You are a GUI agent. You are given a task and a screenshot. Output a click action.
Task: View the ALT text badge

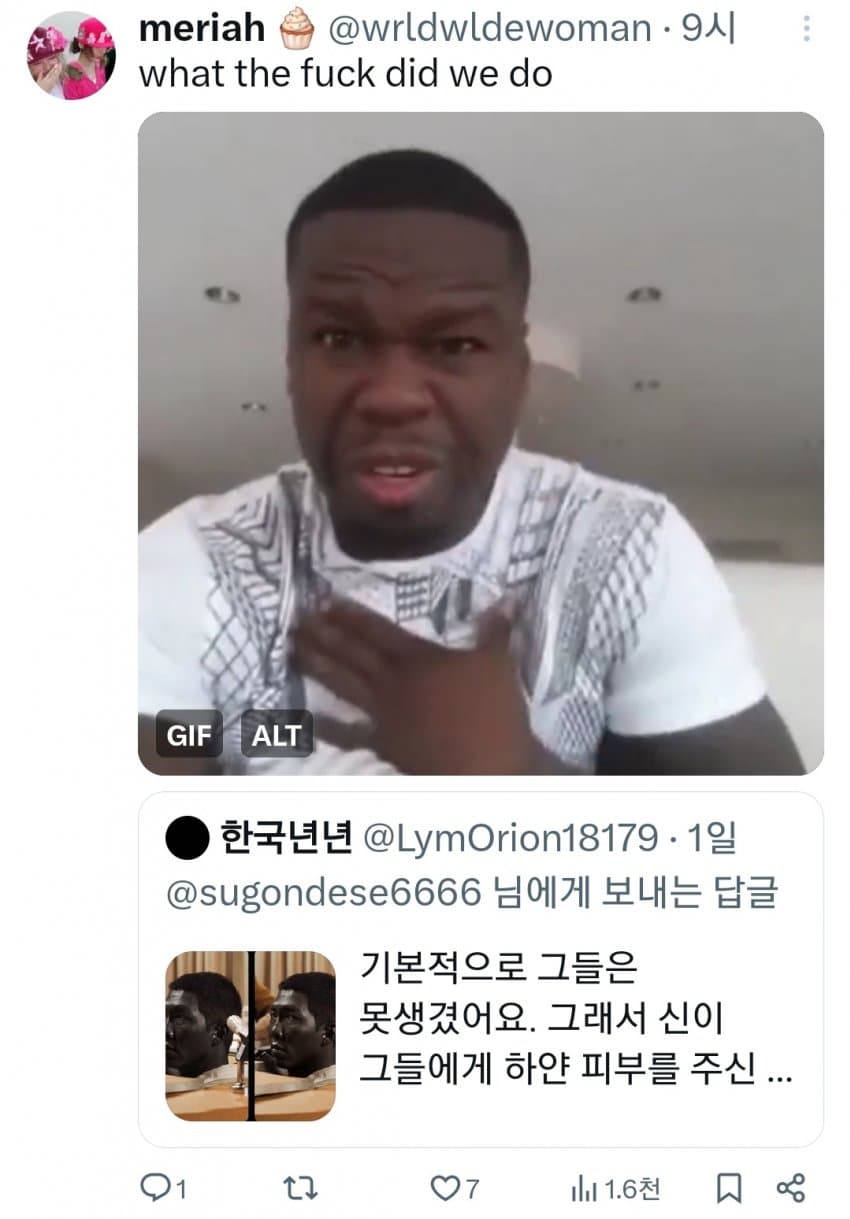pyautogui.click(x=276, y=736)
